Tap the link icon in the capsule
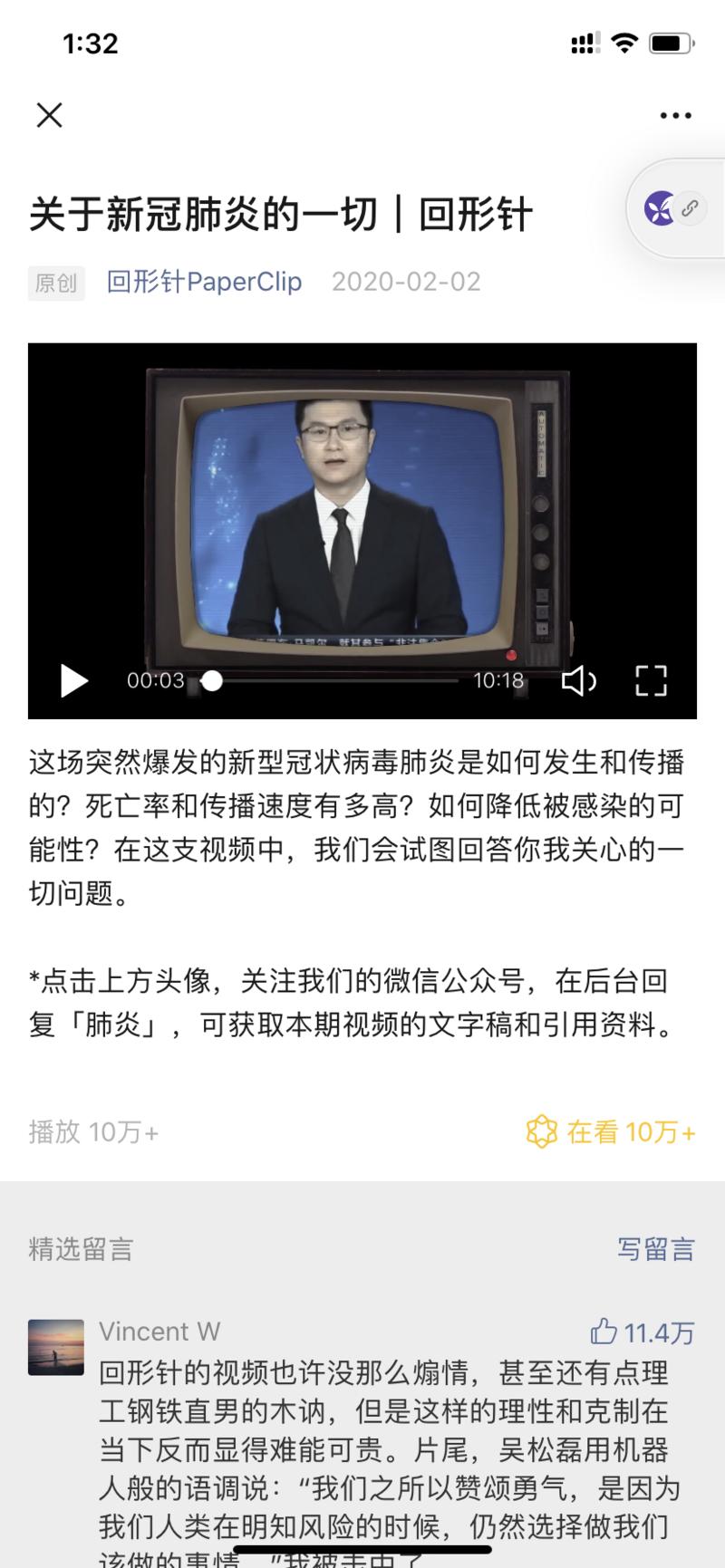The height and width of the screenshot is (1568, 725). click(691, 207)
